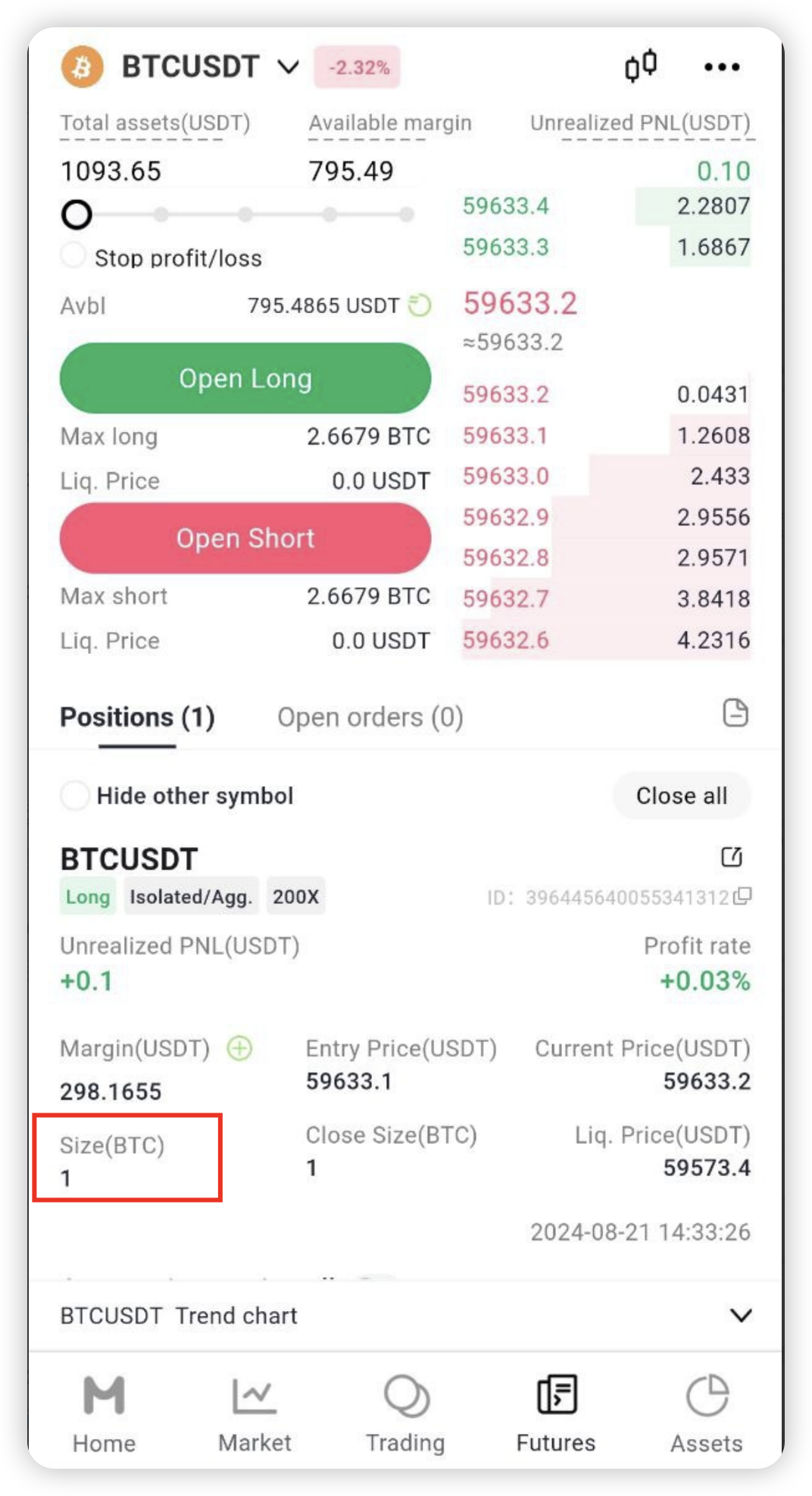Open the three-dot overflow menu

coord(722,67)
